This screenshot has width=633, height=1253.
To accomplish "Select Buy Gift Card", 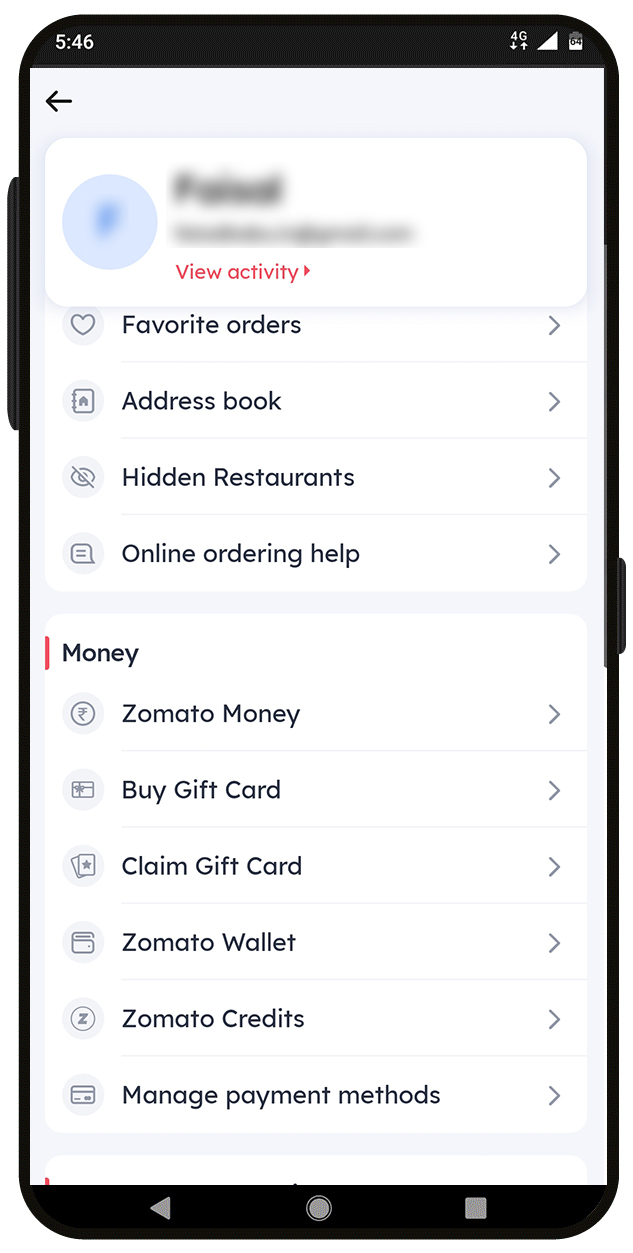I will coord(315,790).
